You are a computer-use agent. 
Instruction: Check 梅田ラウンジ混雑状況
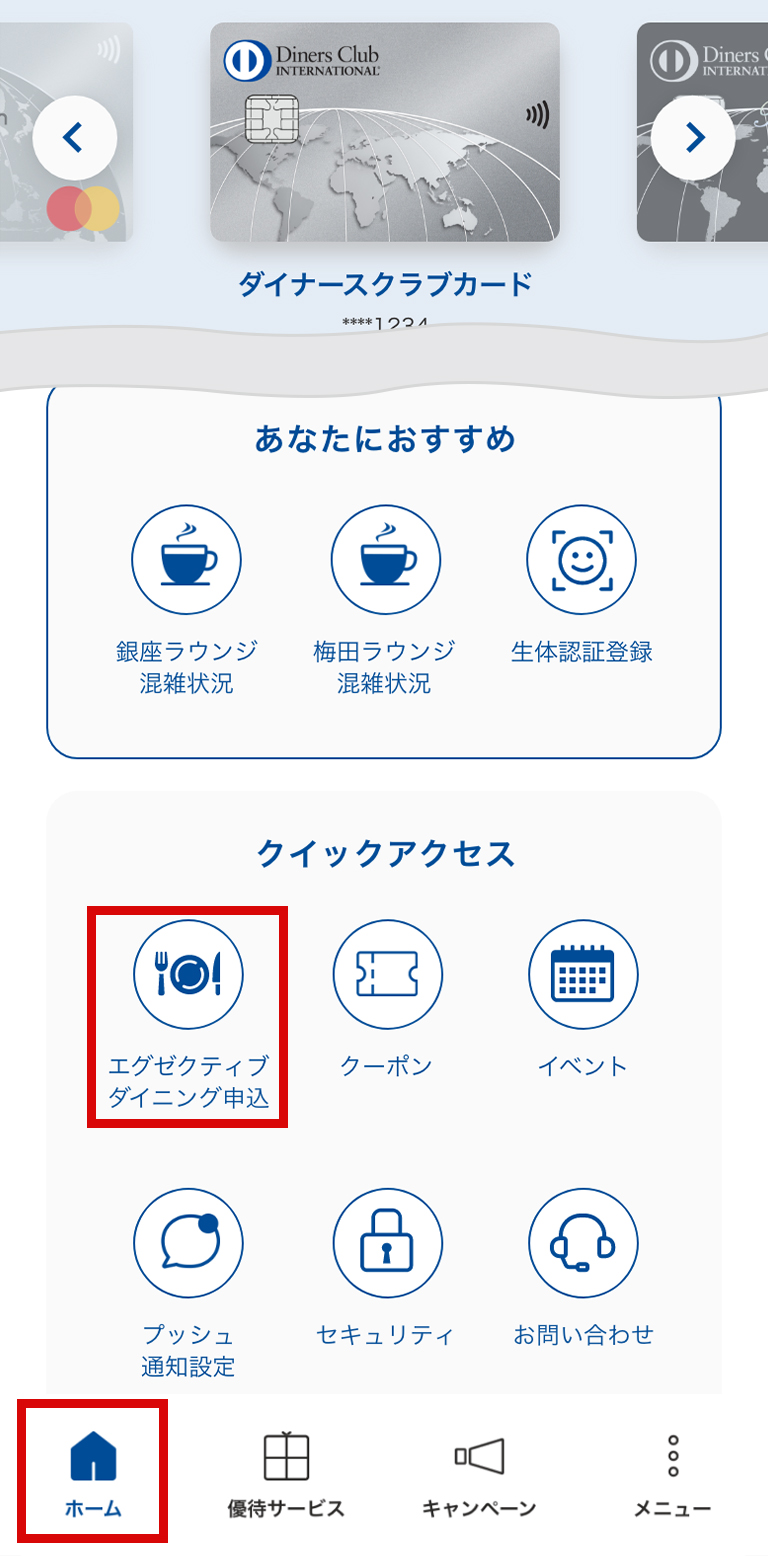tap(385, 559)
